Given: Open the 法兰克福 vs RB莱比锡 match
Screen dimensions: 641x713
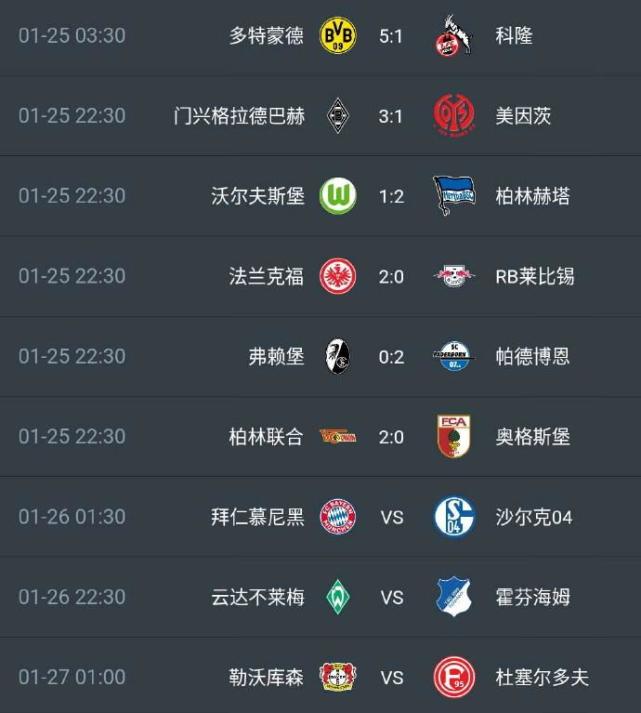Looking at the screenshot, I should tap(391, 276).
